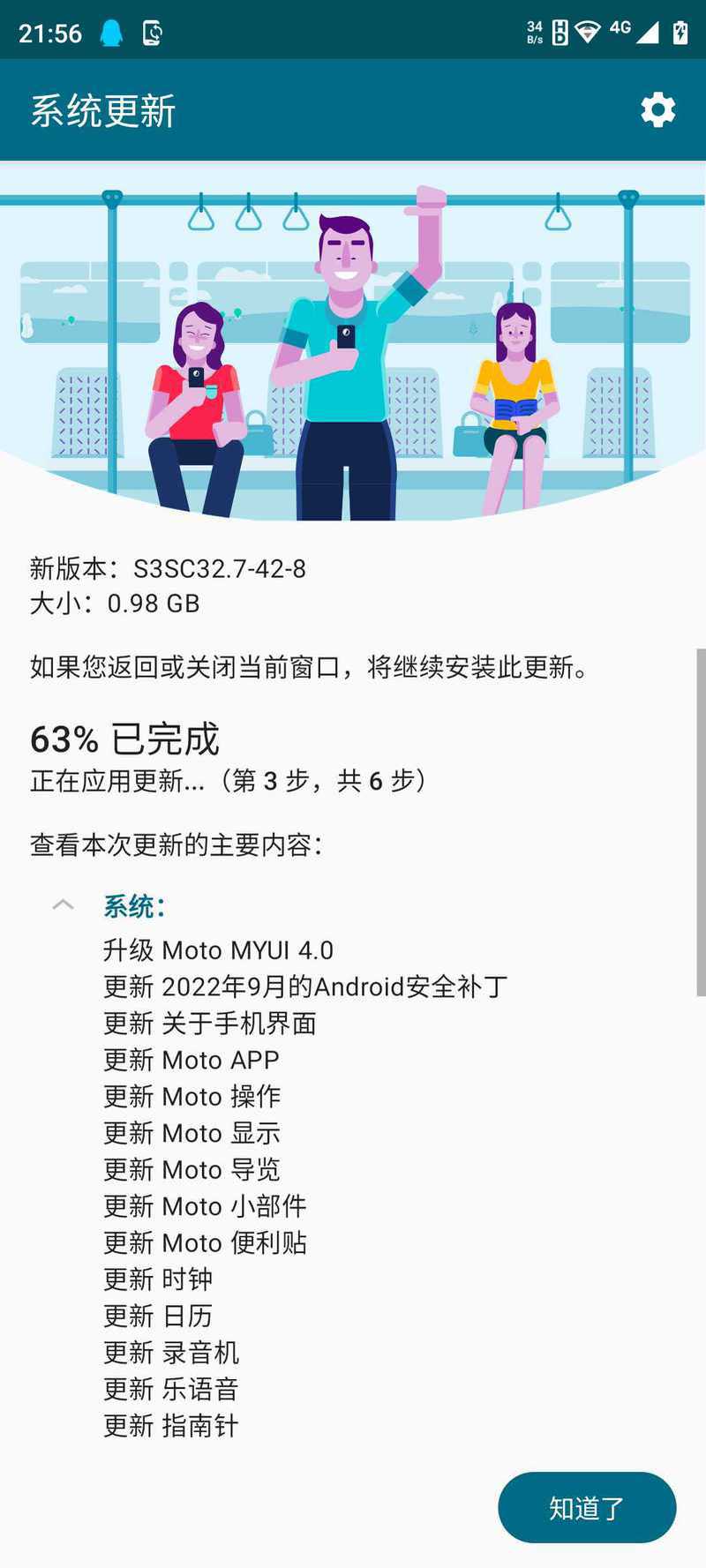The height and width of the screenshot is (1568, 706).
Task: Collapse the 系统 update details section
Action: coord(64,904)
